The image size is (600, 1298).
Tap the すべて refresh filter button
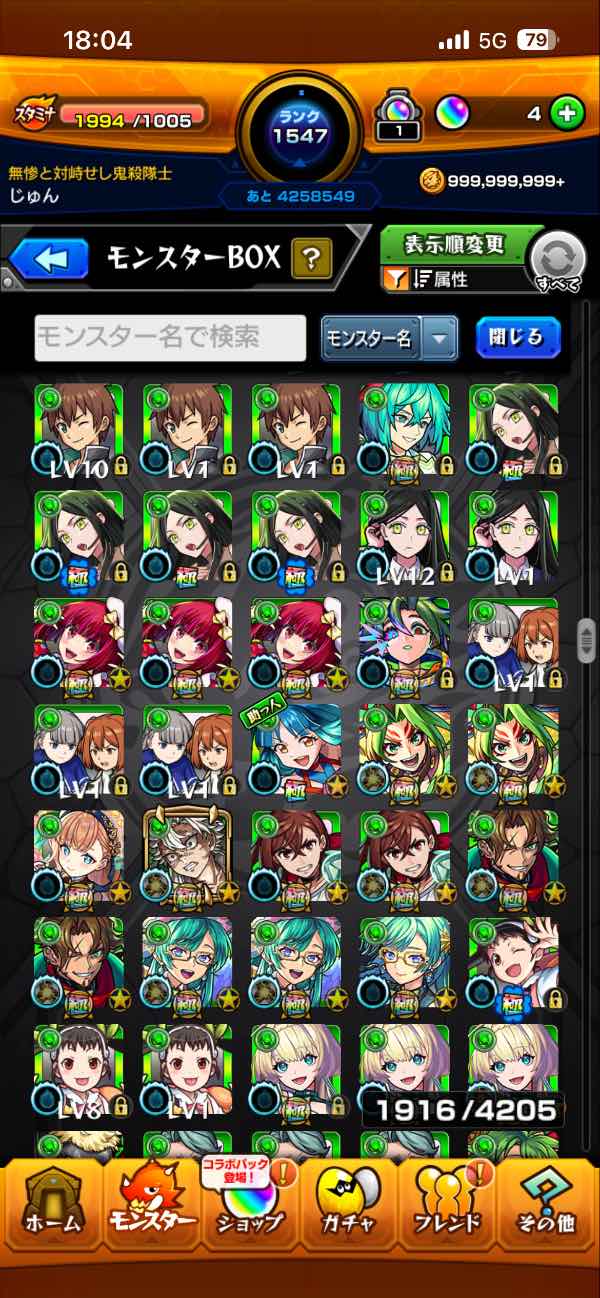557,262
